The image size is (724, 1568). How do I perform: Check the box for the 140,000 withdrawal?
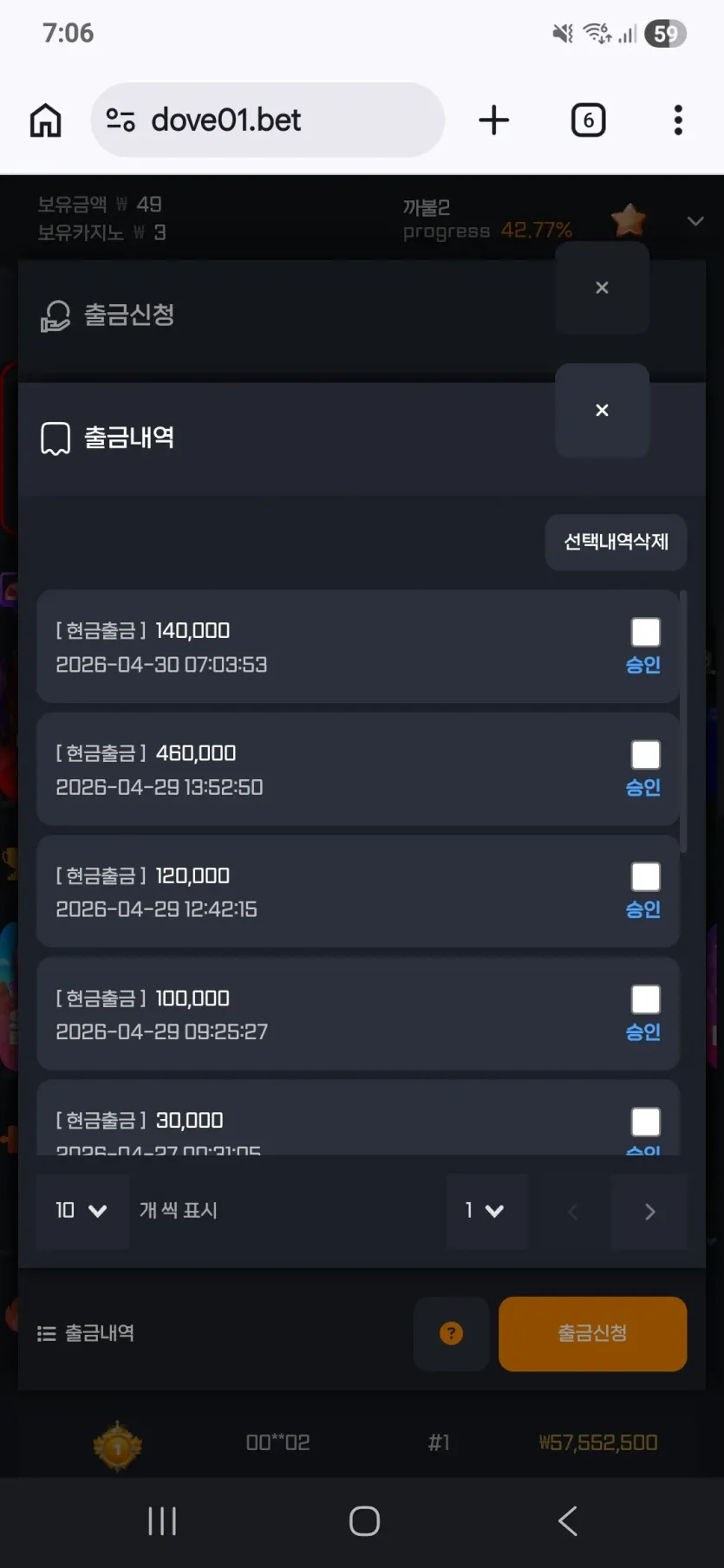click(645, 632)
